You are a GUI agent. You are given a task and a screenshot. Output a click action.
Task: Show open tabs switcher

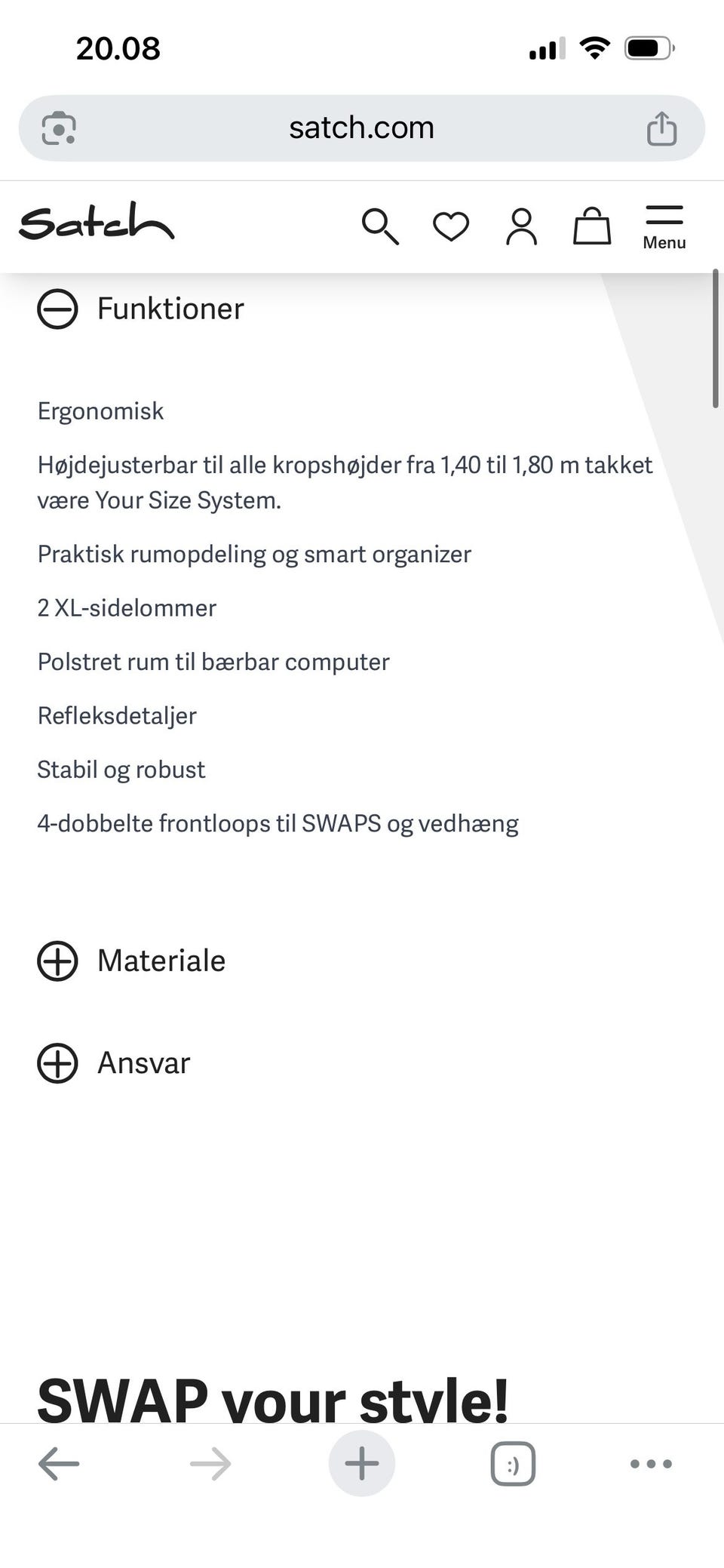click(513, 1464)
